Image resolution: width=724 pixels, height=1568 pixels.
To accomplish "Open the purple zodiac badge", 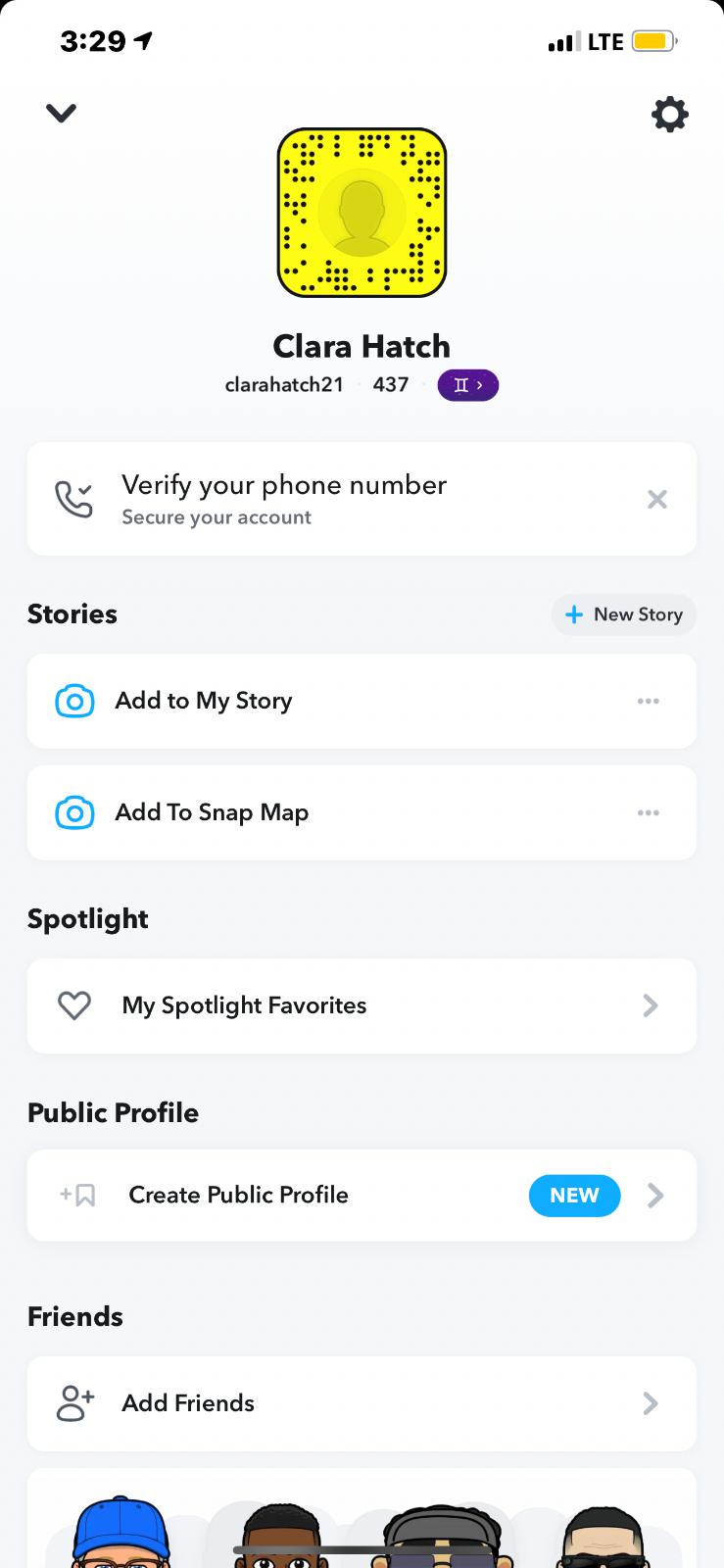I will pos(467,385).
